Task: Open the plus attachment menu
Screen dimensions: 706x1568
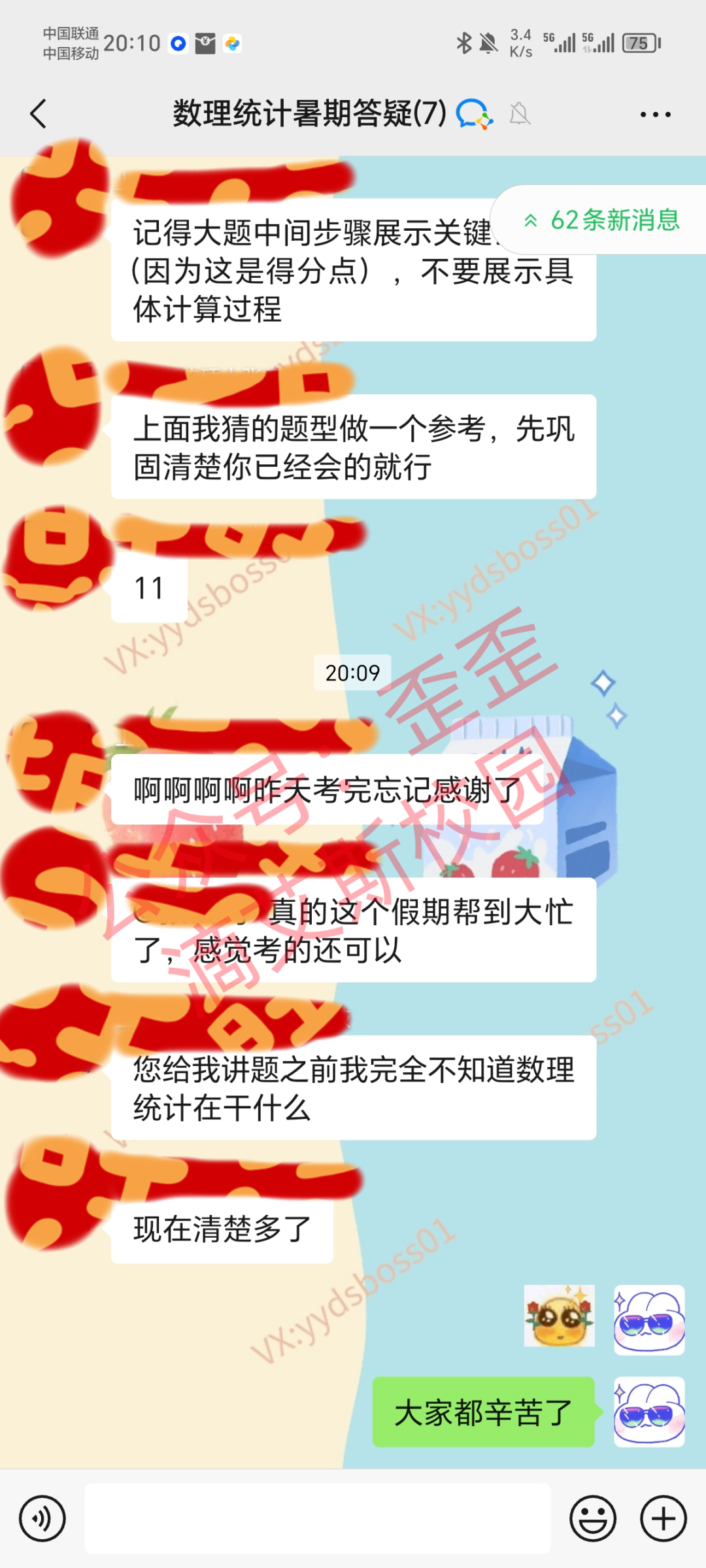Action: 664,1518
